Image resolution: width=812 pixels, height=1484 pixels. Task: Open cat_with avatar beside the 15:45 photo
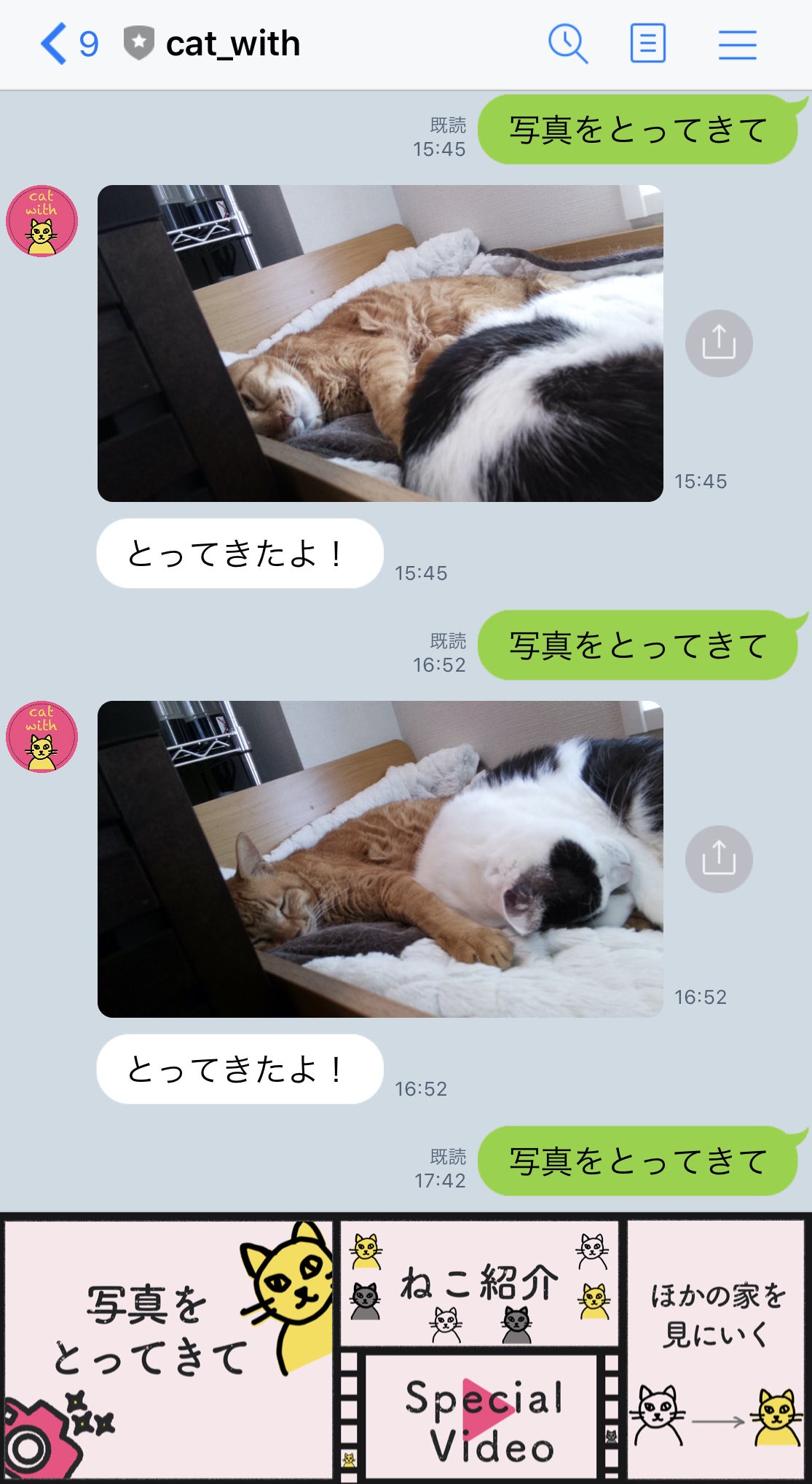42,221
